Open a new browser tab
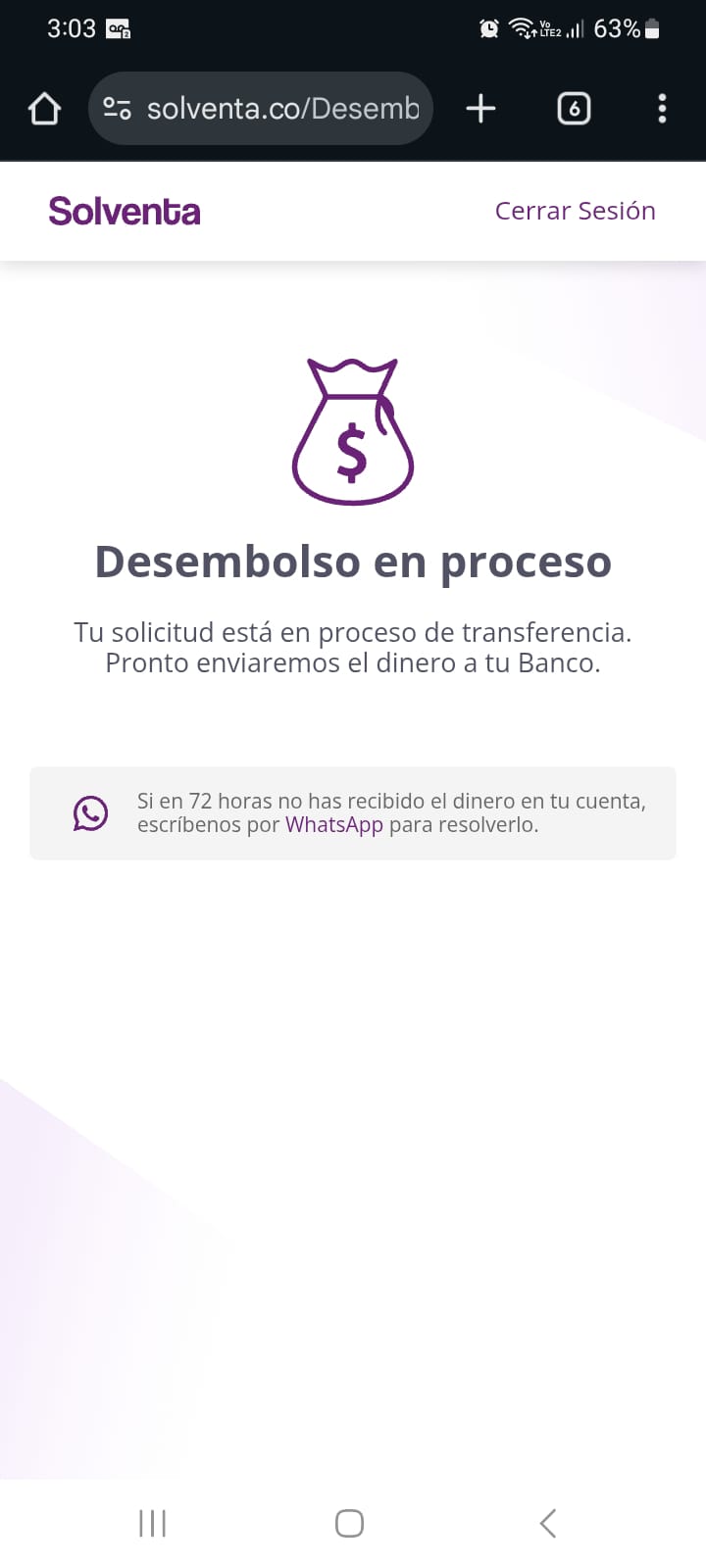706x1568 pixels. pyautogui.click(x=480, y=109)
